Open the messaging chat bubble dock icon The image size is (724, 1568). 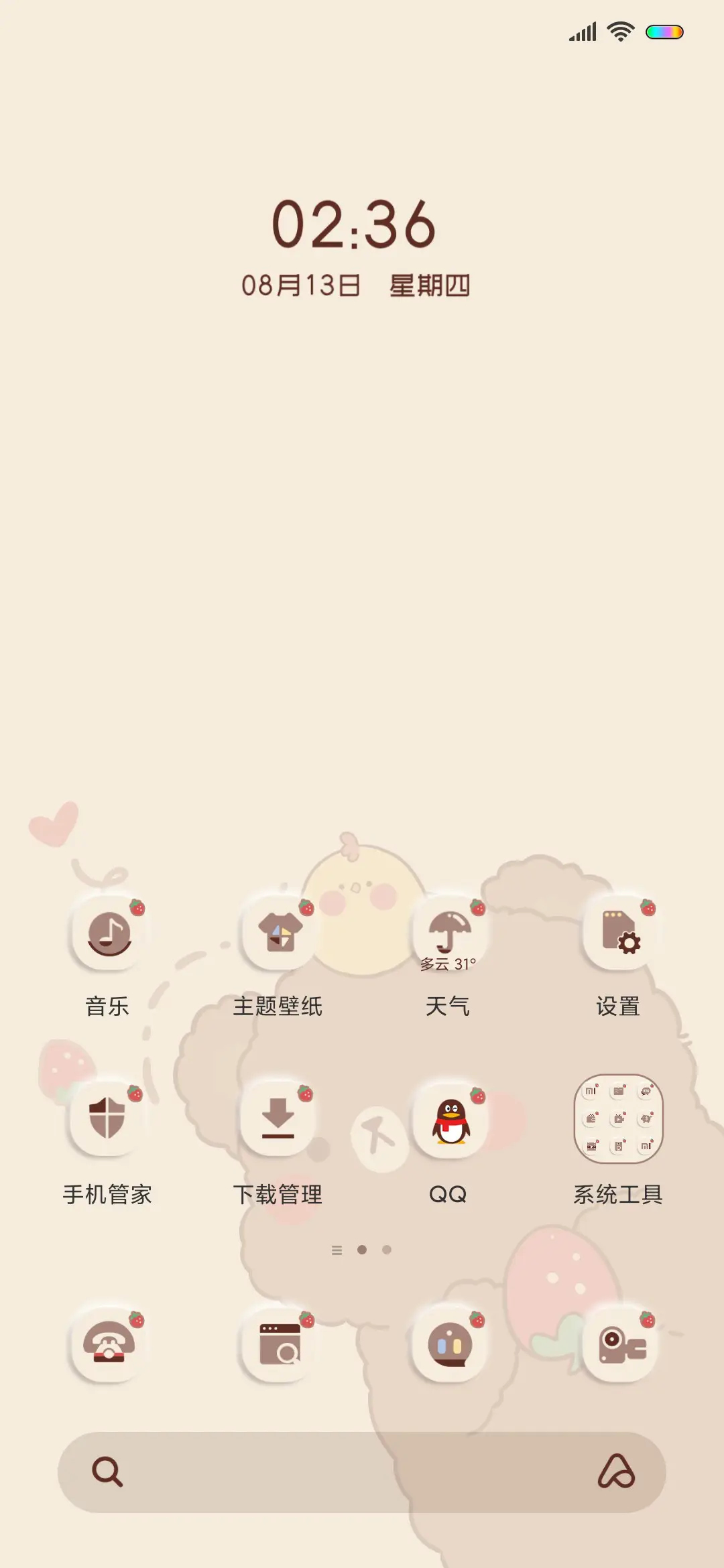tap(448, 1347)
